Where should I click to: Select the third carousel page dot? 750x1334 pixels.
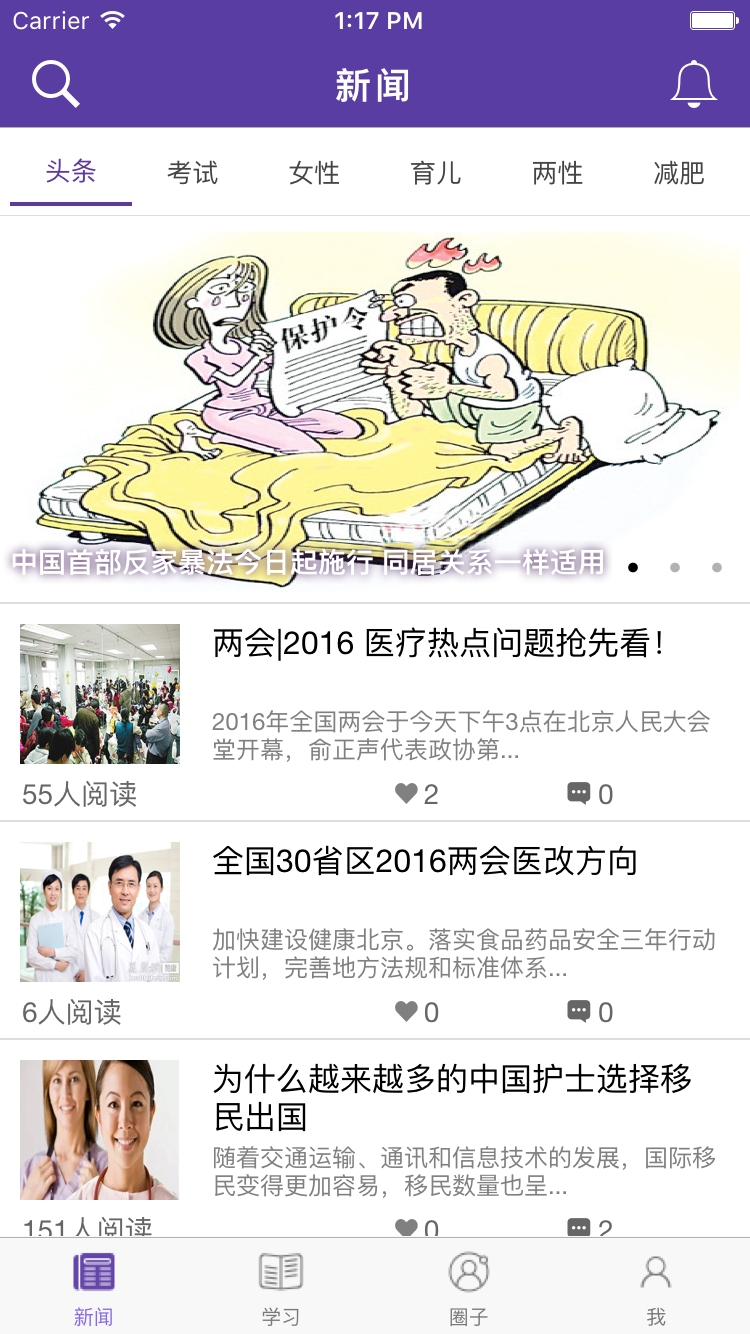tap(717, 567)
